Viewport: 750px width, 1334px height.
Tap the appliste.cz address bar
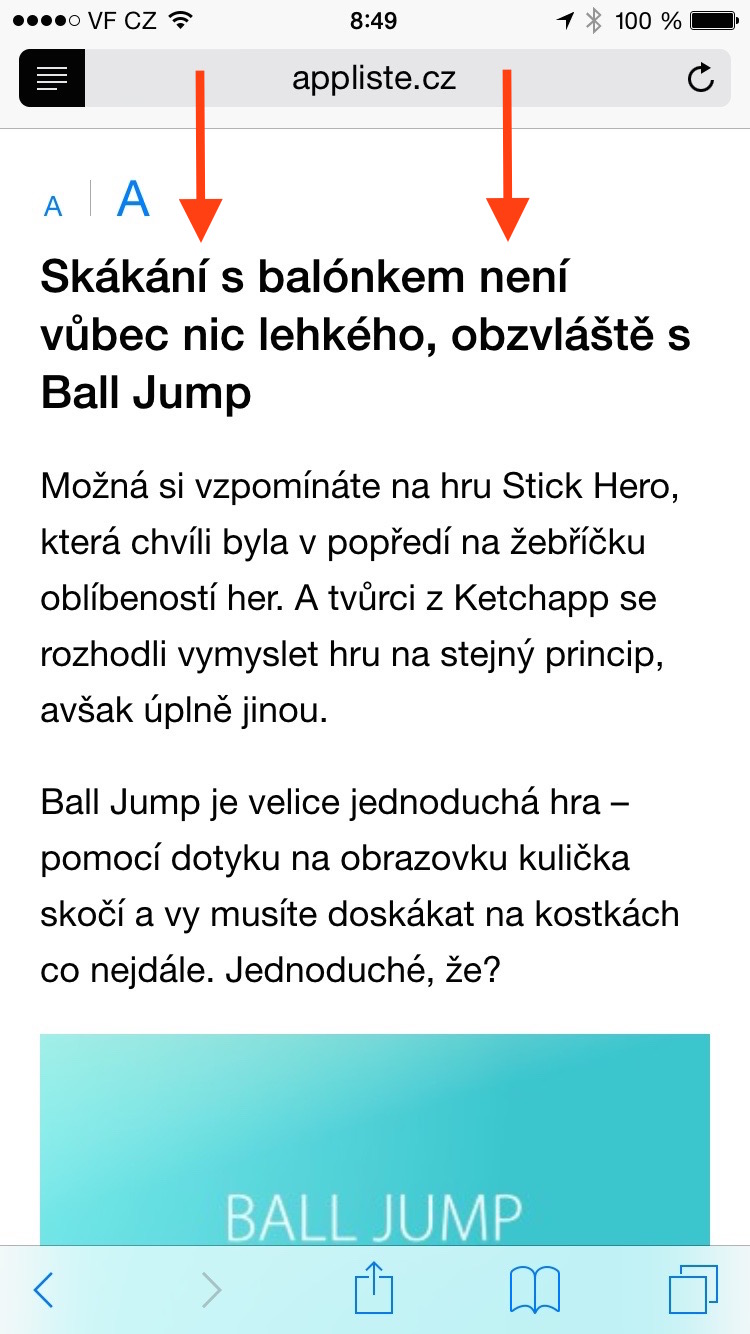point(374,78)
